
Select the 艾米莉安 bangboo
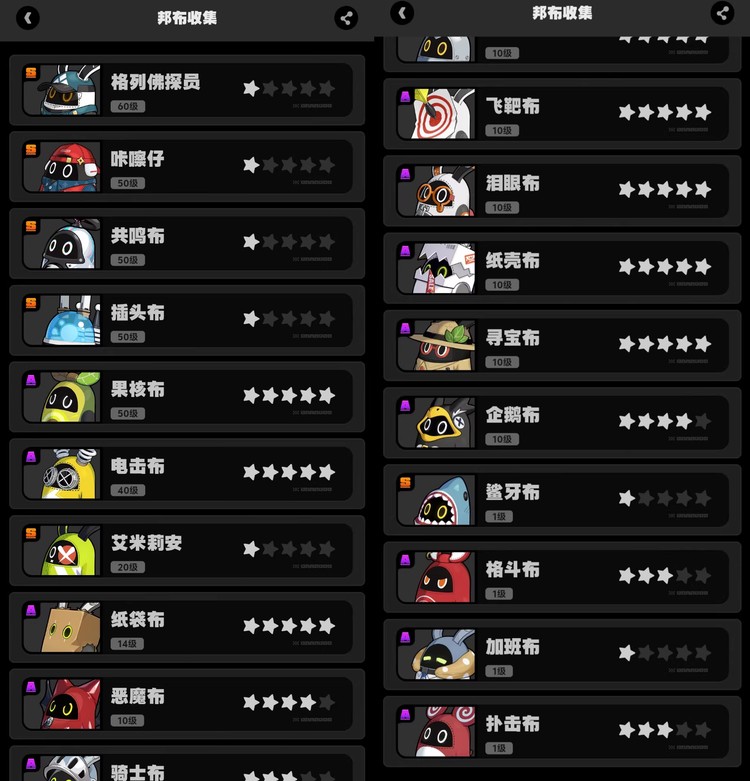pos(187,551)
